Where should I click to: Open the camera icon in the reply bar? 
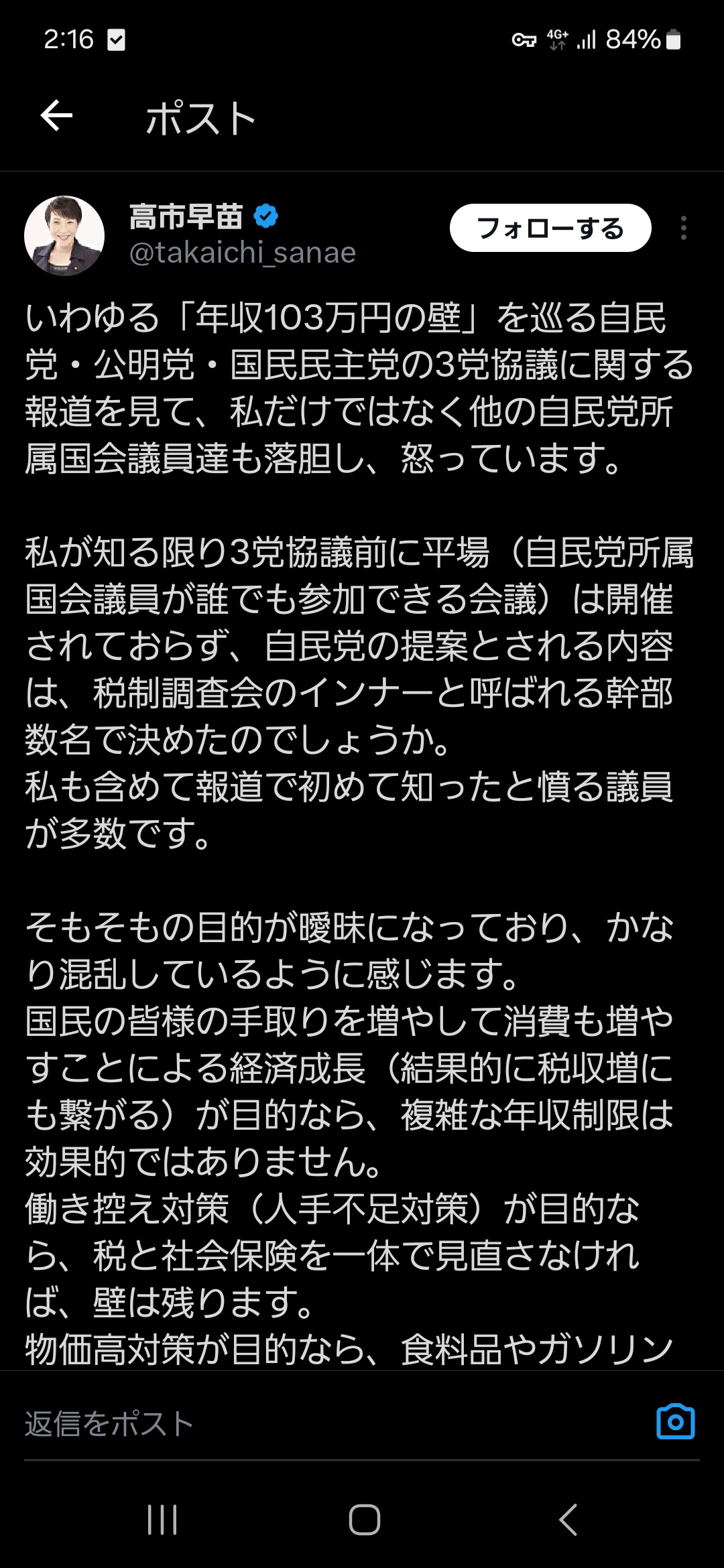point(675,1422)
